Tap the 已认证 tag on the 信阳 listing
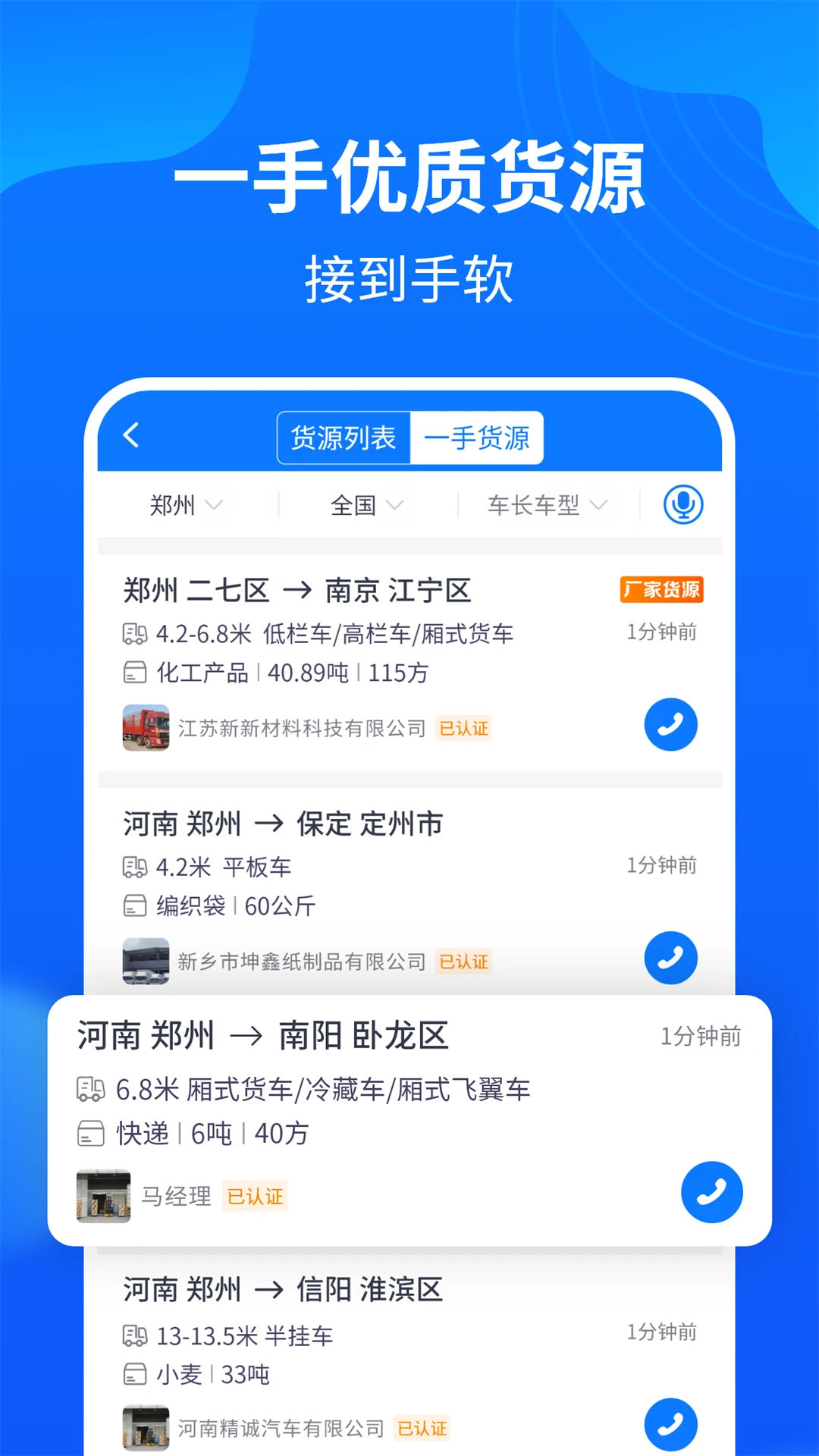Image resolution: width=819 pixels, height=1456 pixels. 422,1429
